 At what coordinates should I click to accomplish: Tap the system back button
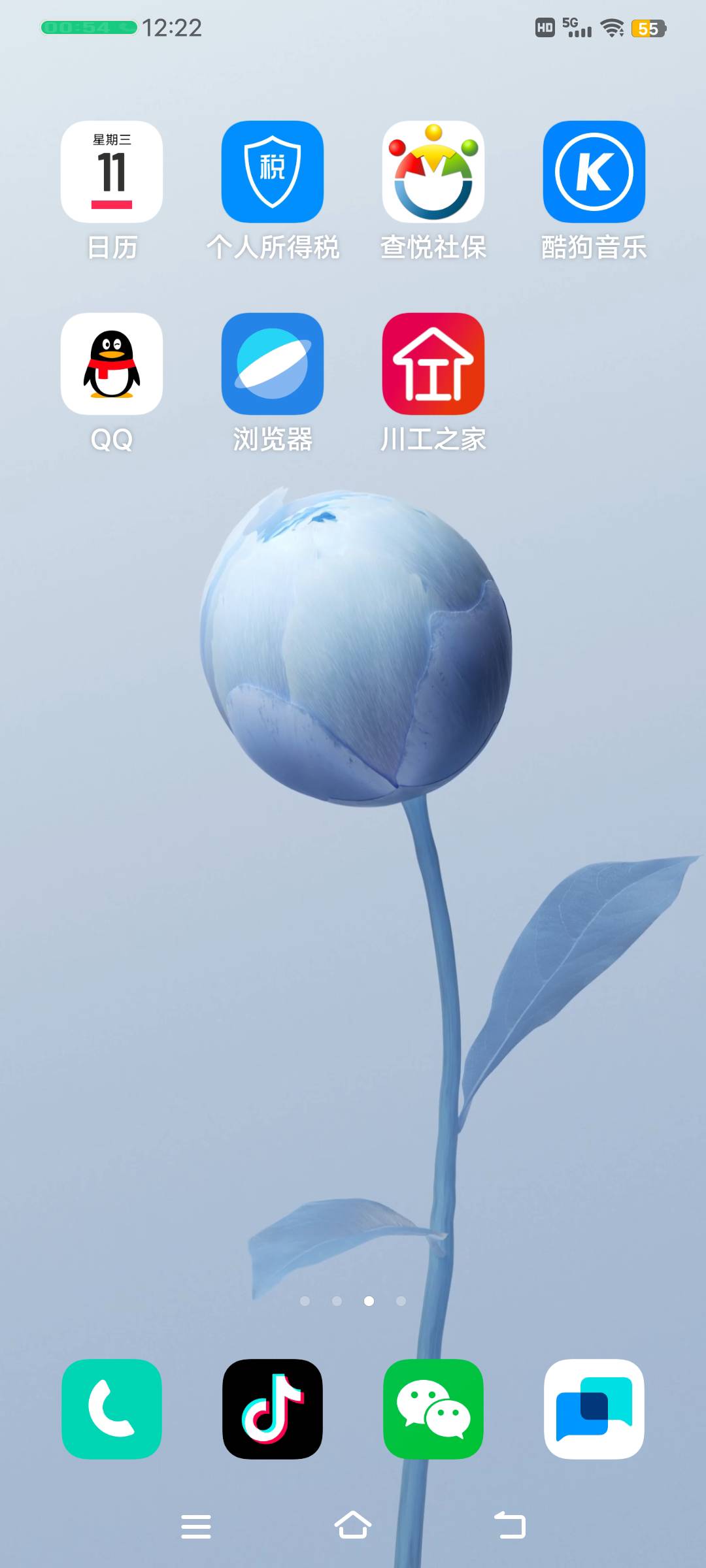[510, 1526]
